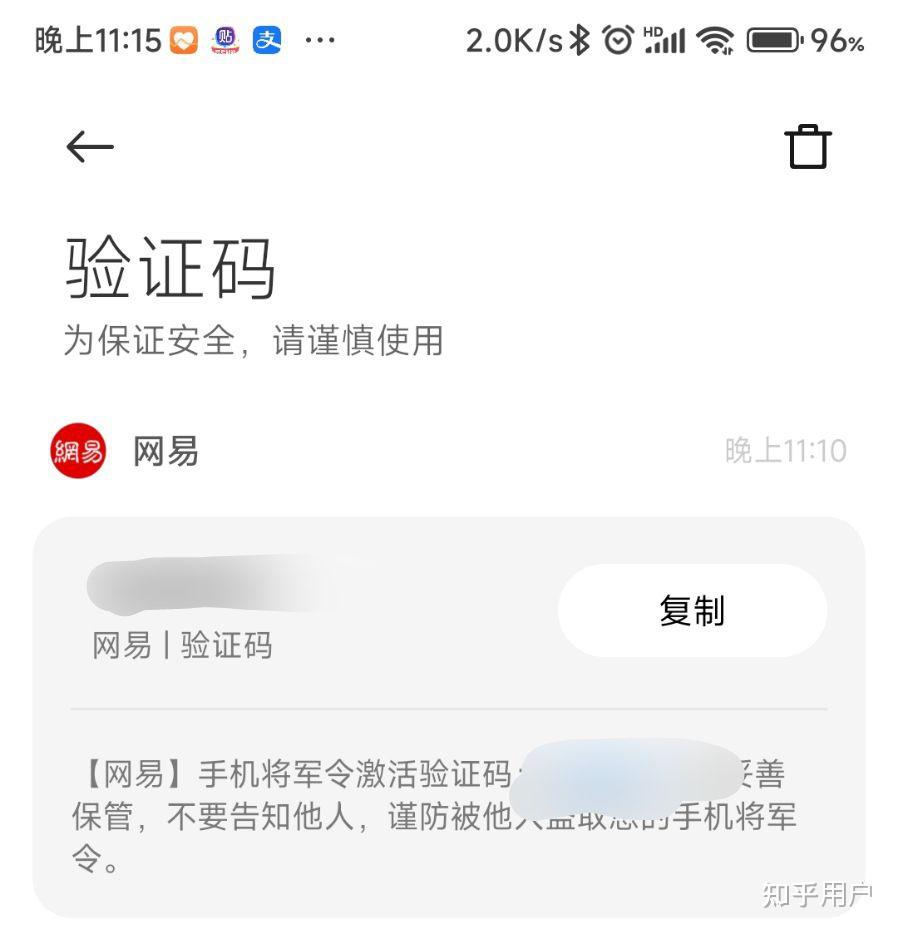Open the trash delete icon
The width and height of the screenshot is (898, 926).
[x=808, y=144]
